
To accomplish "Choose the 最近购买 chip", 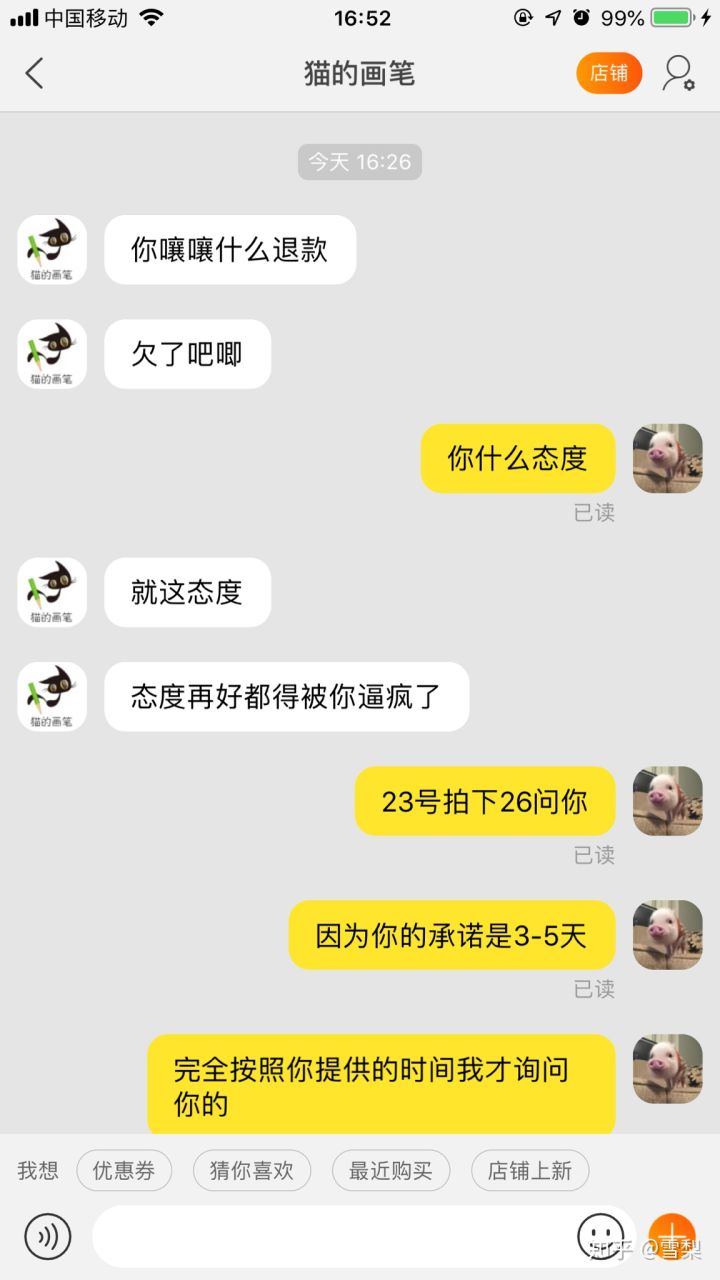I will [x=390, y=1171].
